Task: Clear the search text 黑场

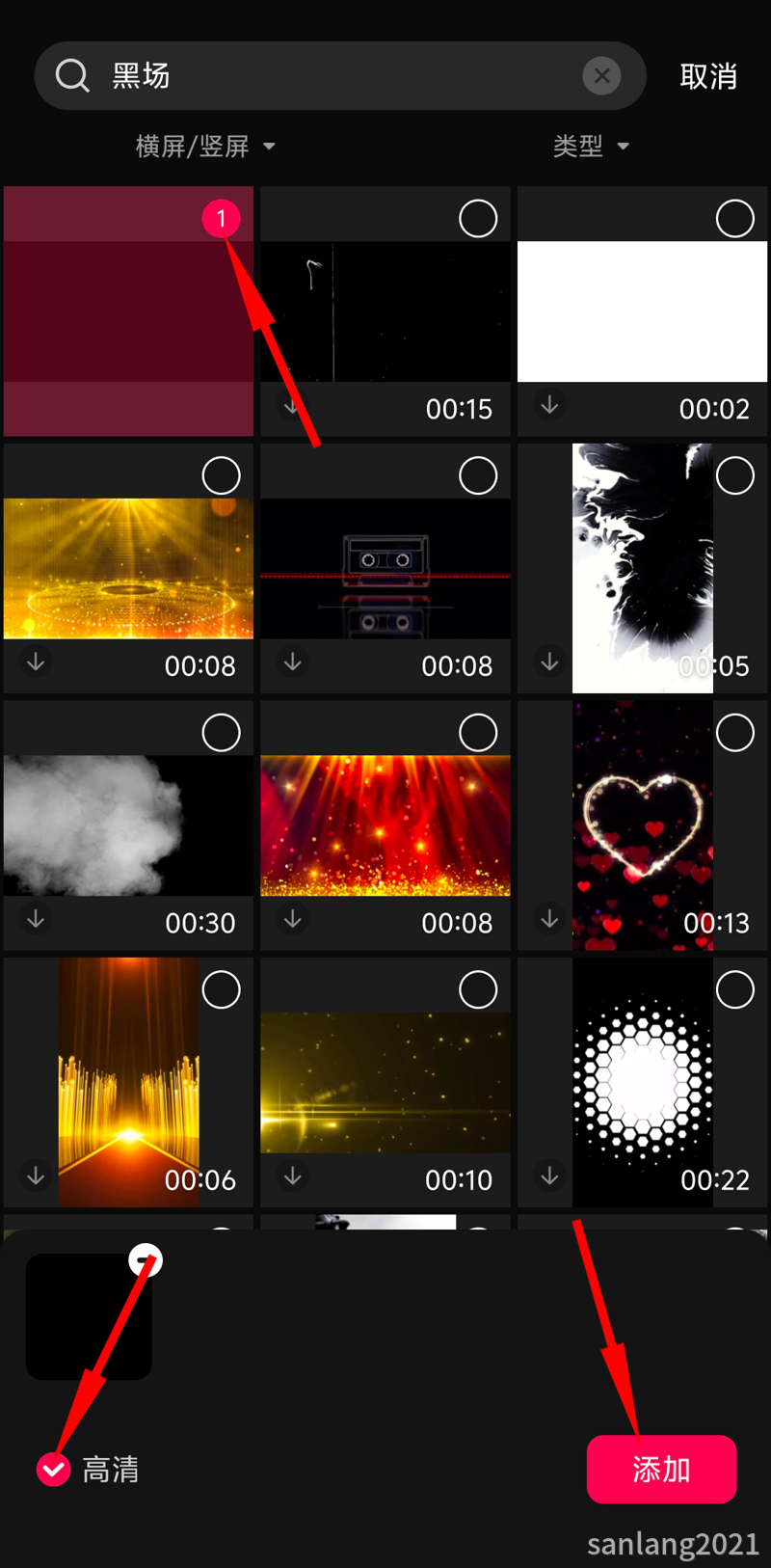Action: pyautogui.click(x=601, y=75)
